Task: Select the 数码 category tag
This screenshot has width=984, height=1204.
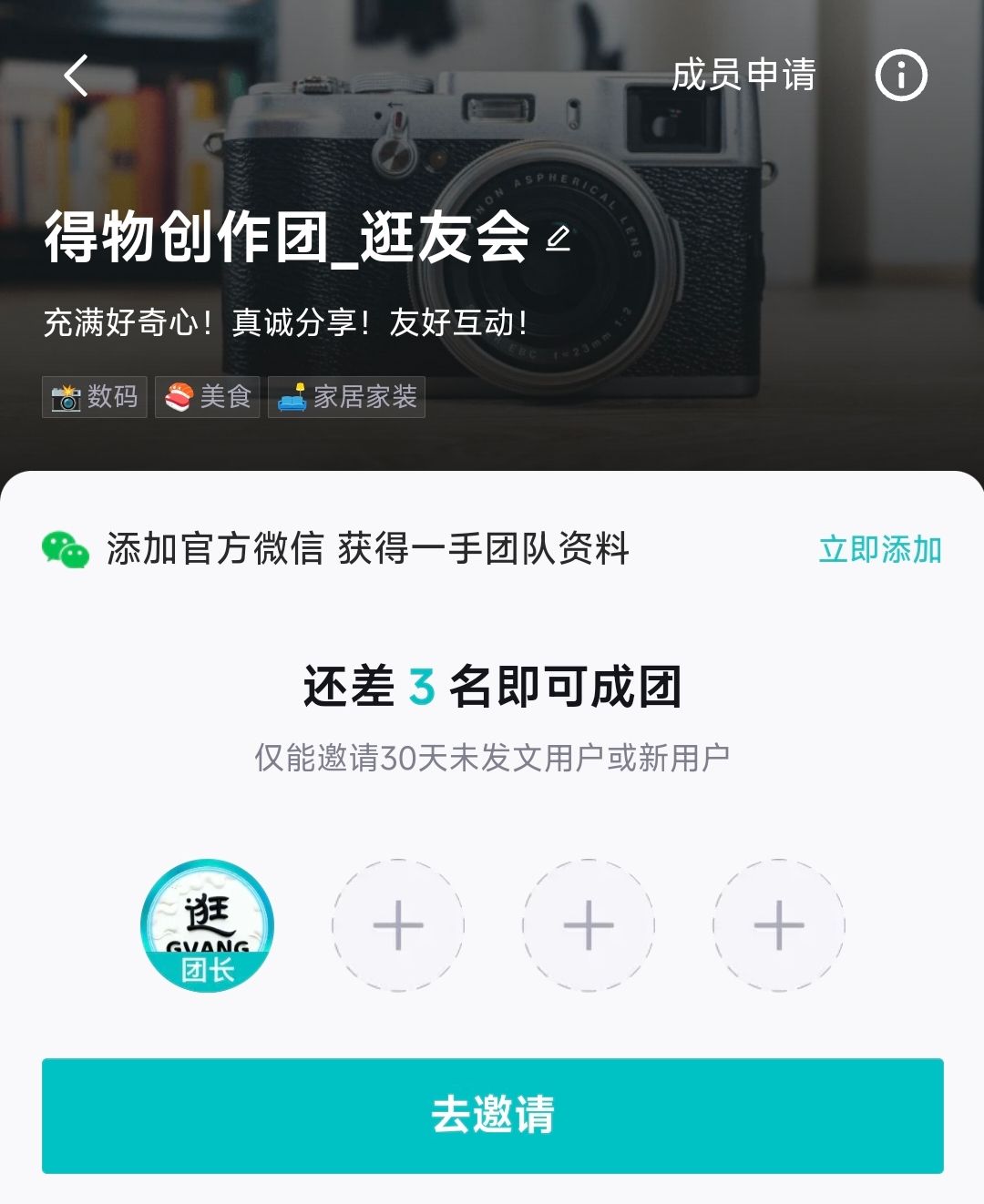Action: pyautogui.click(x=95, y=397)
